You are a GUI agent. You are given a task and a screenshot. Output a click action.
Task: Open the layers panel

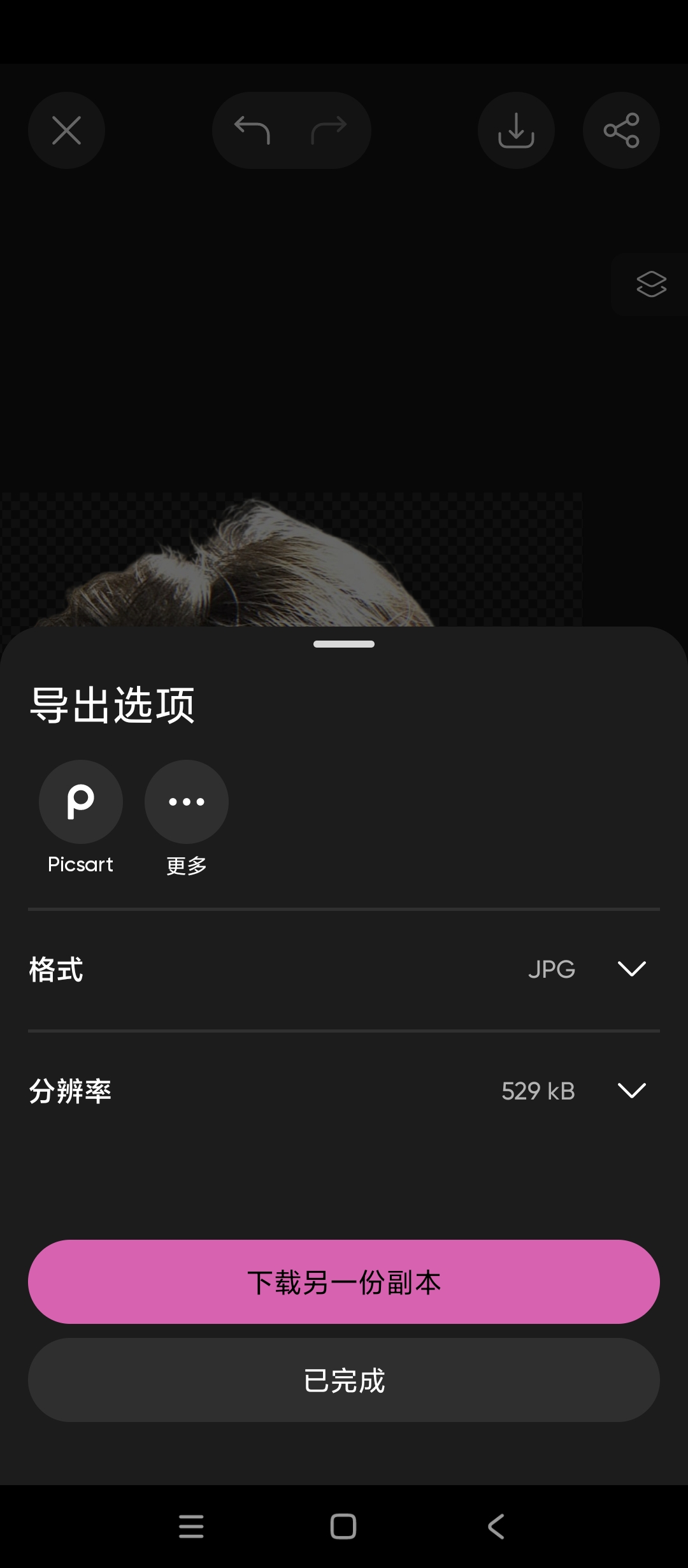tap(651, 284)
